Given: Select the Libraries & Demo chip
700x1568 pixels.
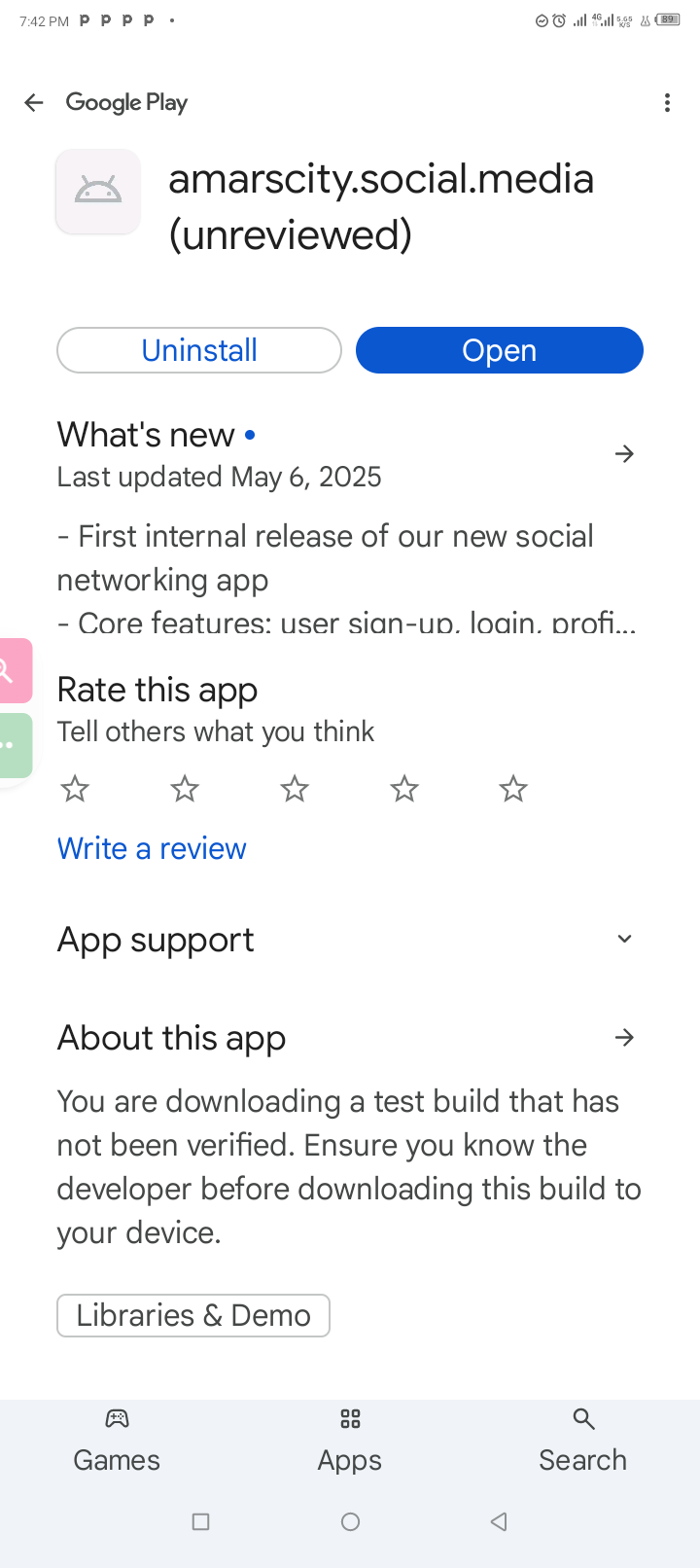Looking at the screenshot, I should (x=193, y=1315).
